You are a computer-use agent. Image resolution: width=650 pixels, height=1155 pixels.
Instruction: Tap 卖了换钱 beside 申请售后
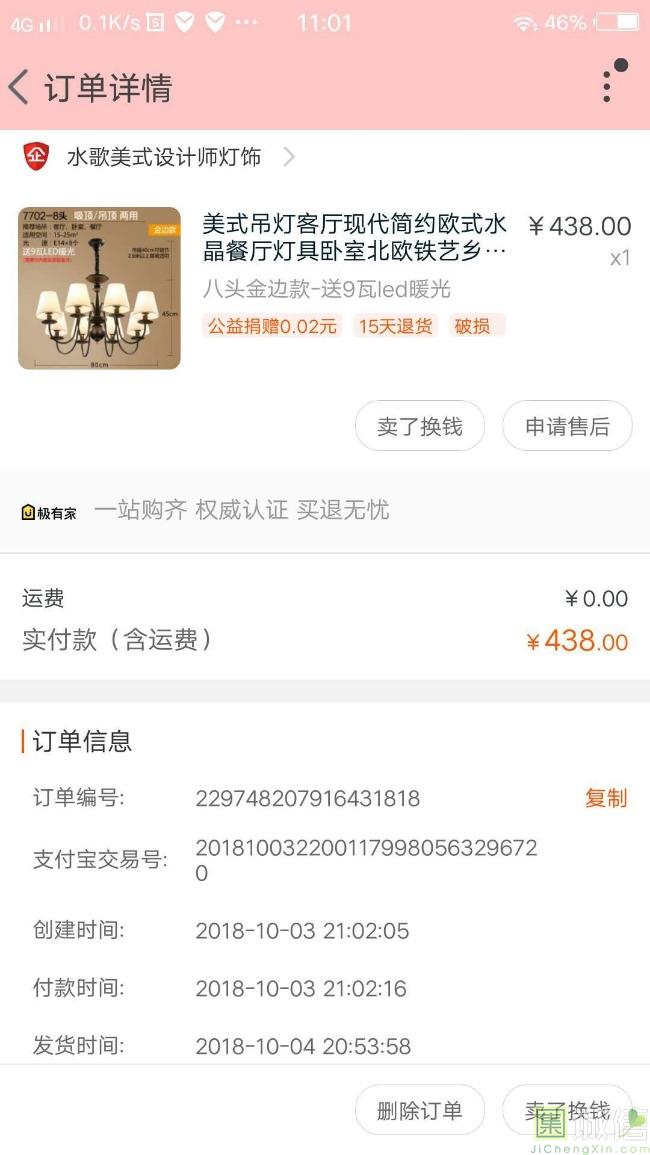[419, 427]
